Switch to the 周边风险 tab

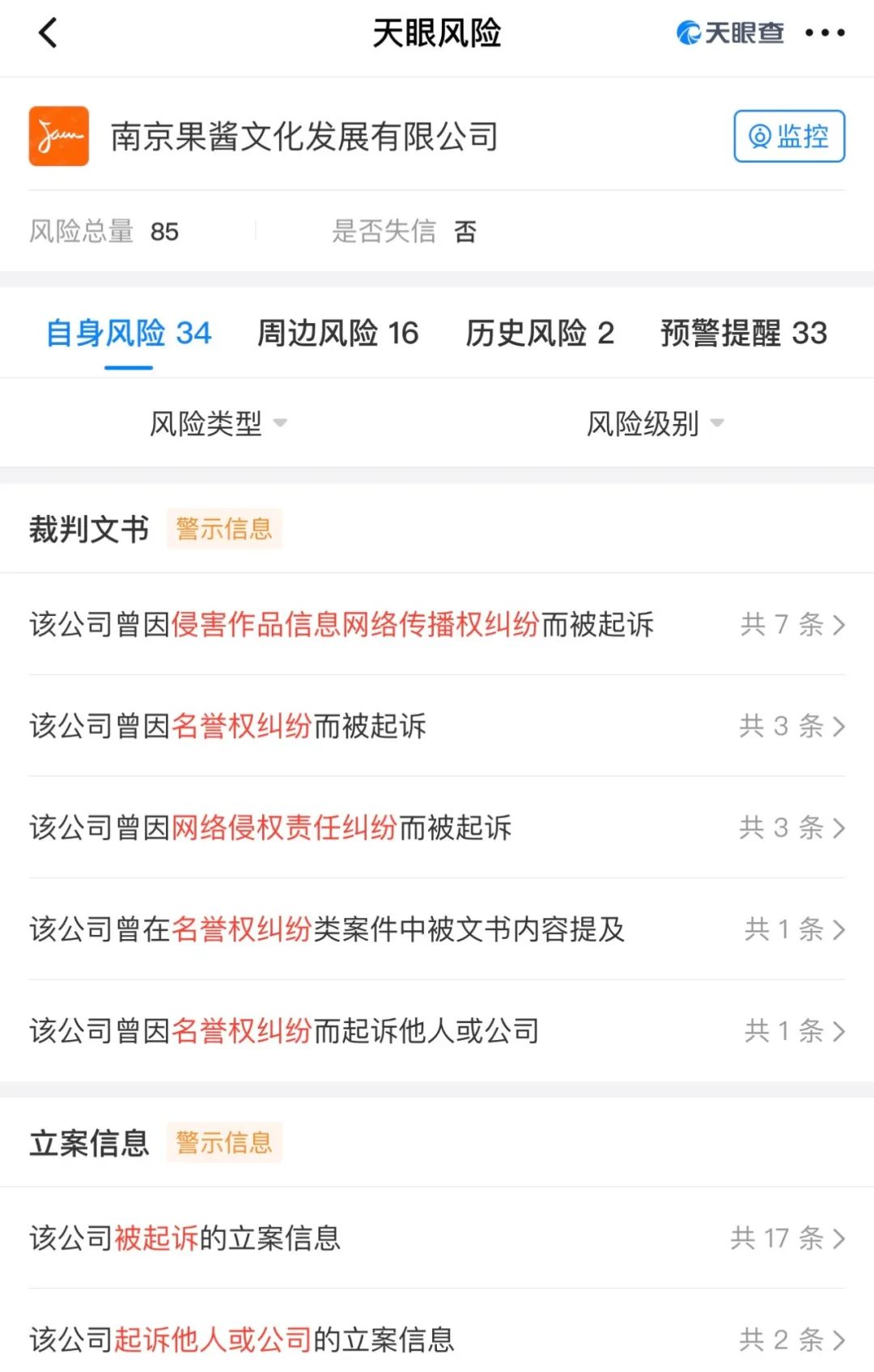[337, 333]
